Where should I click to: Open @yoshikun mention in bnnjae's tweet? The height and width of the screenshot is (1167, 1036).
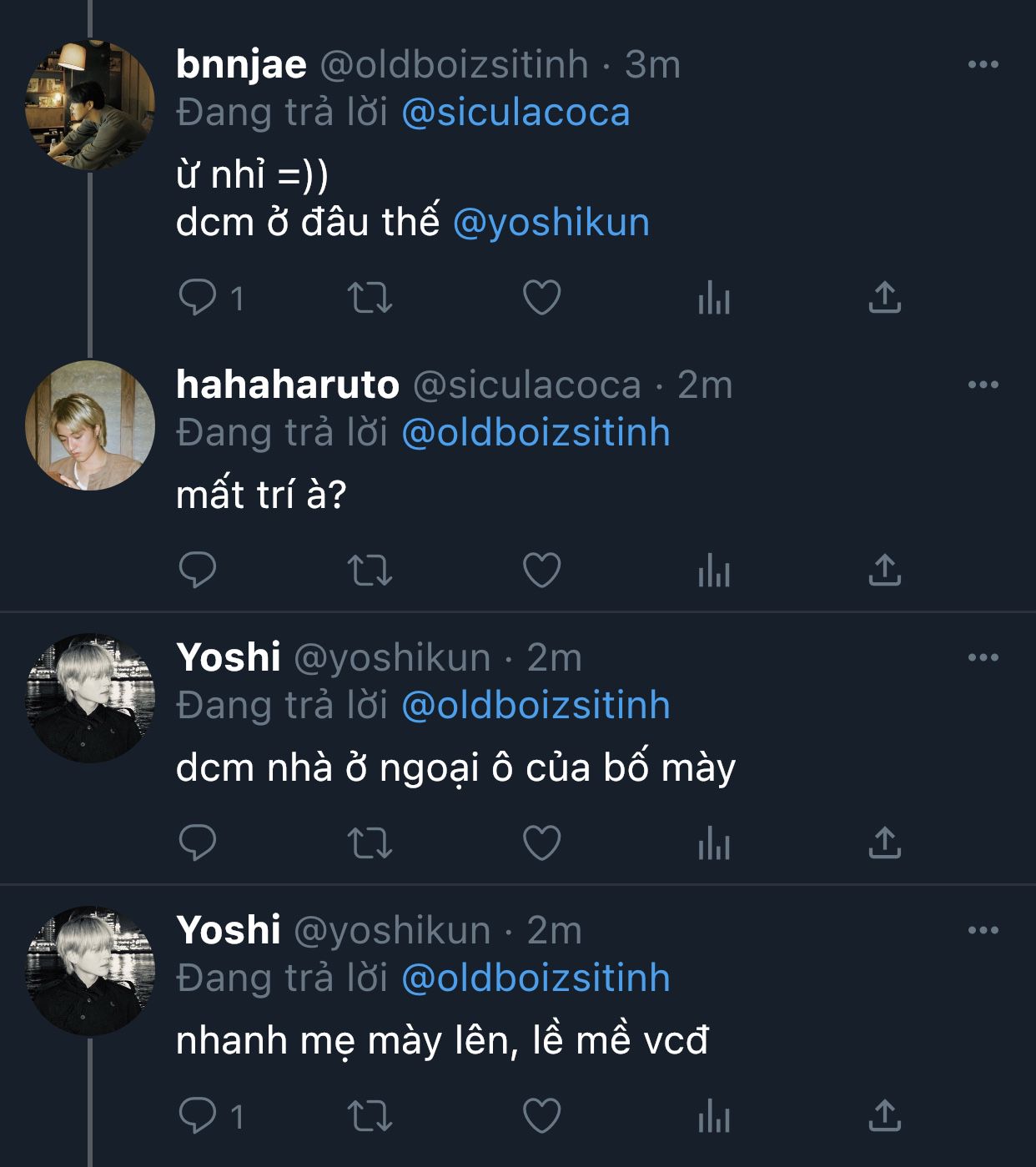click(x=551, y=223)
